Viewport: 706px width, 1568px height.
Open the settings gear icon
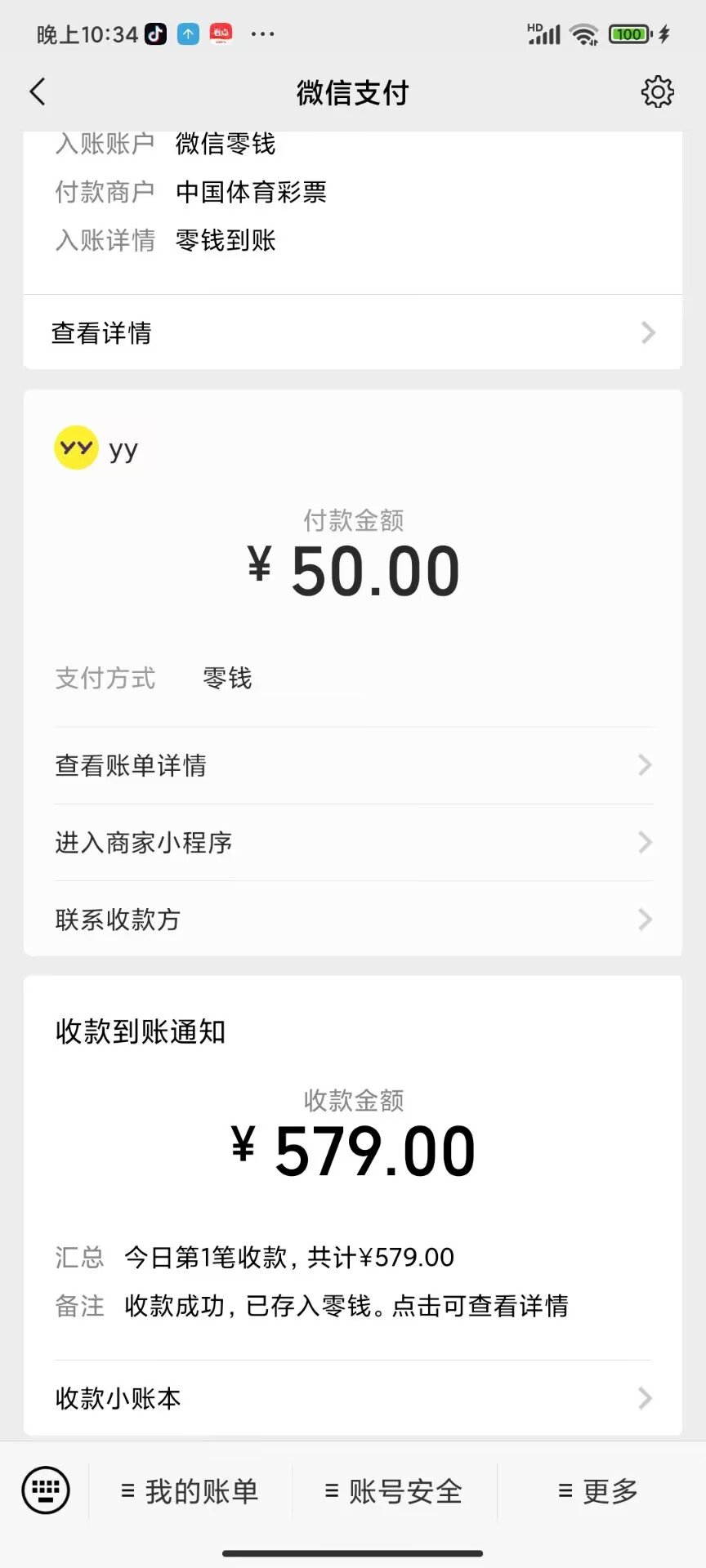click(657, 92)
